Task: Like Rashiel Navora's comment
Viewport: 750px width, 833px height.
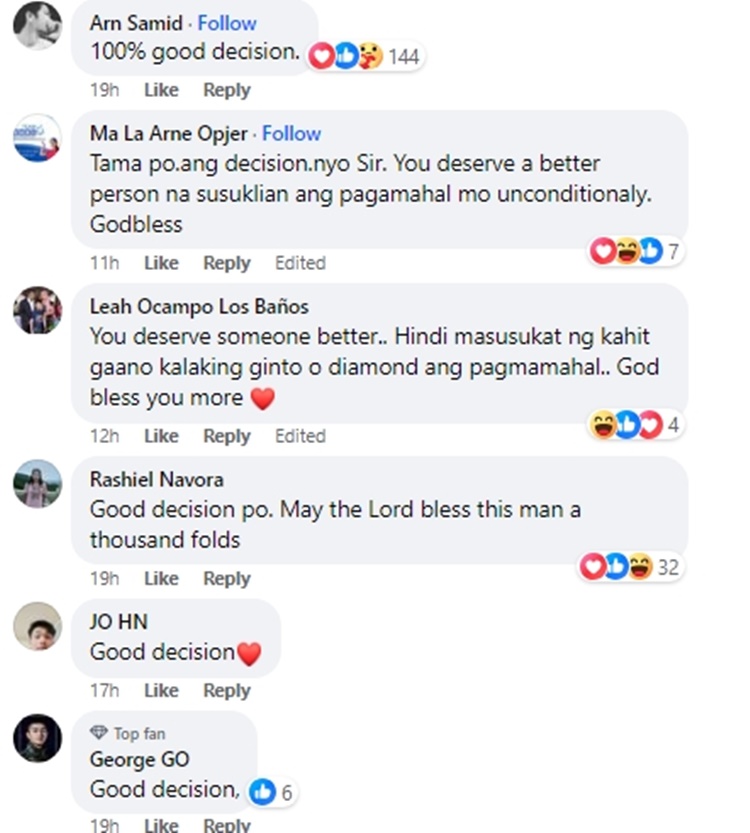Action: 160,578
